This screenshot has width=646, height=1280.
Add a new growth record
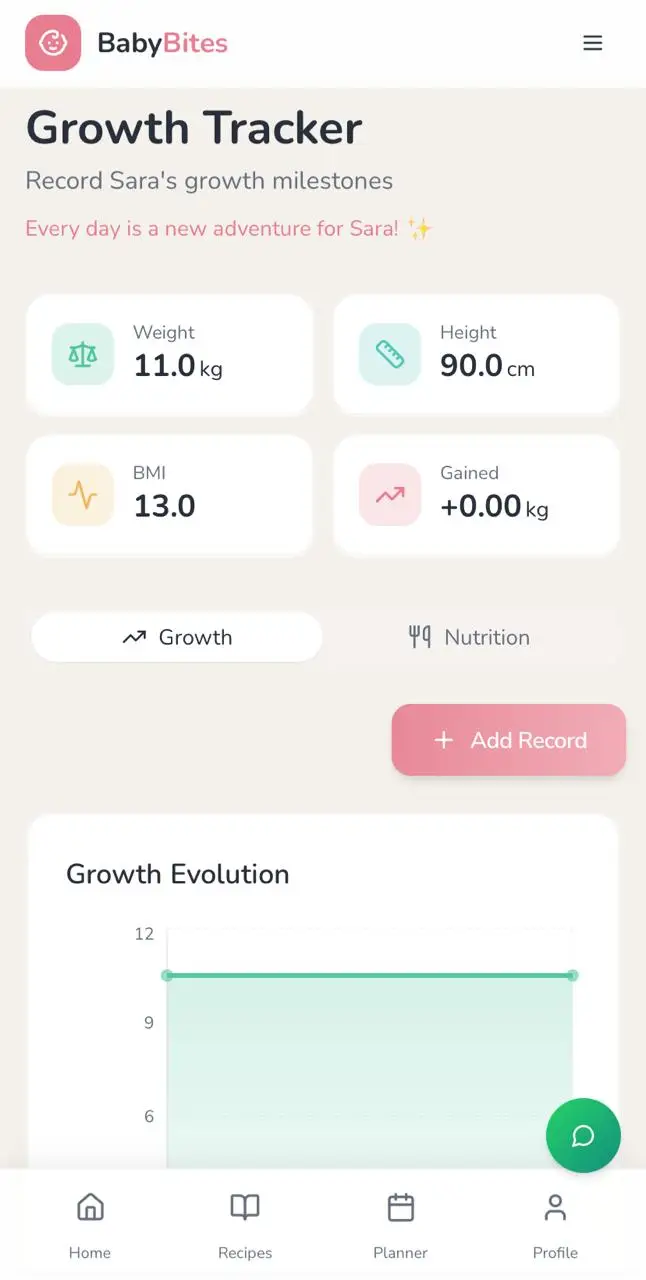click(x=508, y=740)
